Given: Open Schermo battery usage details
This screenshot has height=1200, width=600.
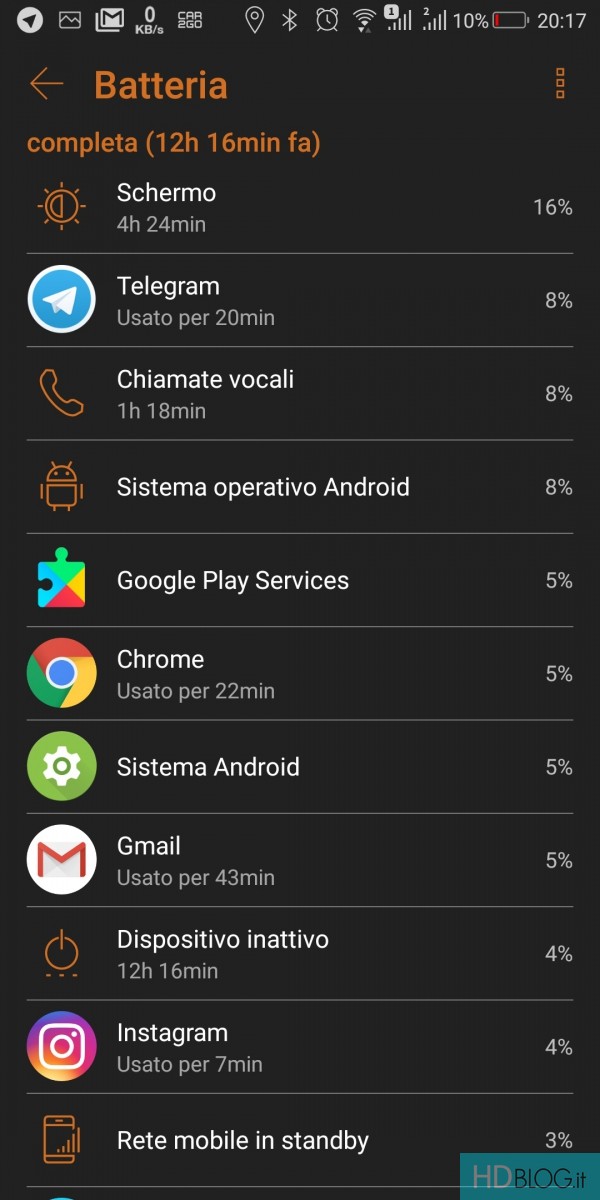Looking at the screenshot, I should point(300,207).
